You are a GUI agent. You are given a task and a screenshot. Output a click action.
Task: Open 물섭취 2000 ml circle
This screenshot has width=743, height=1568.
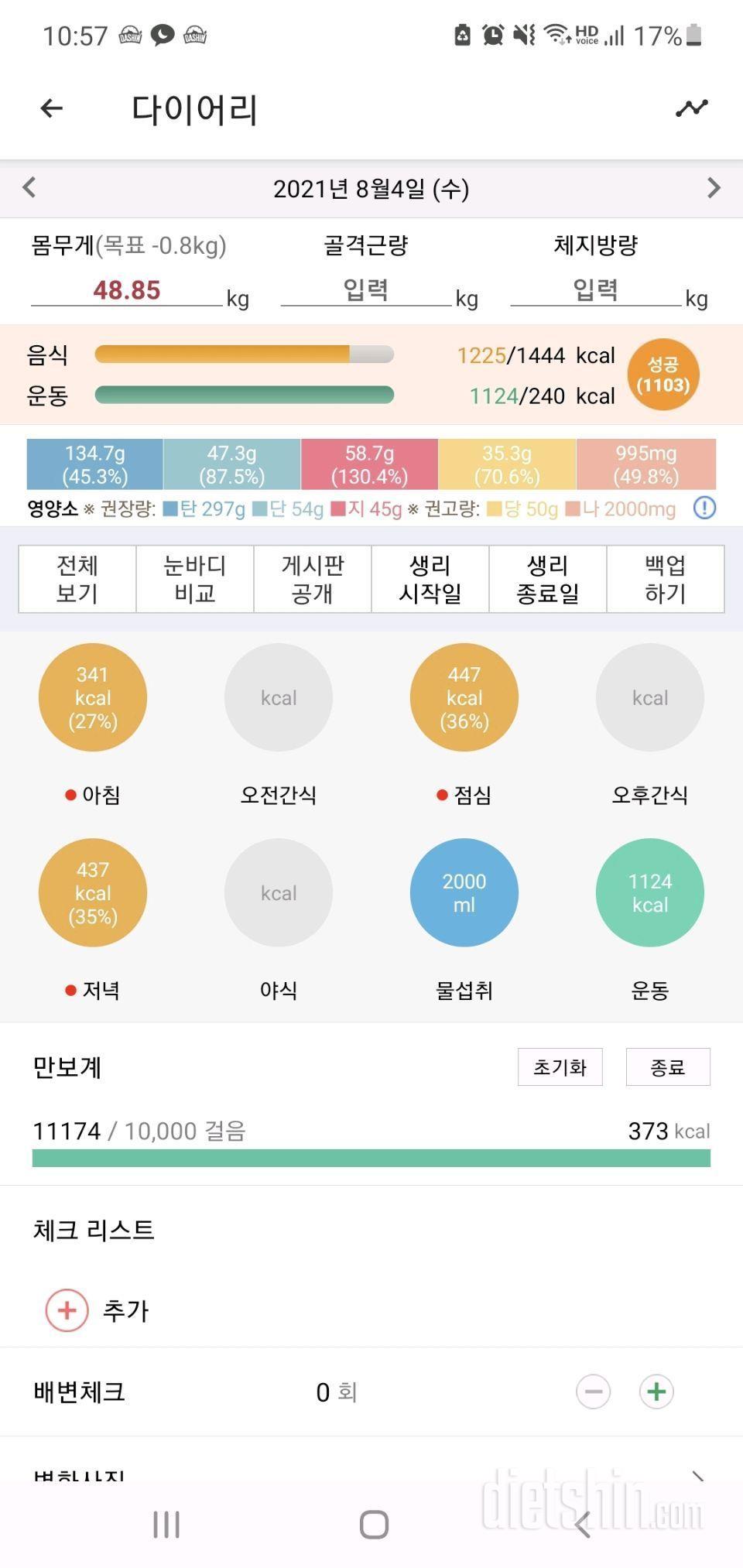464,892
